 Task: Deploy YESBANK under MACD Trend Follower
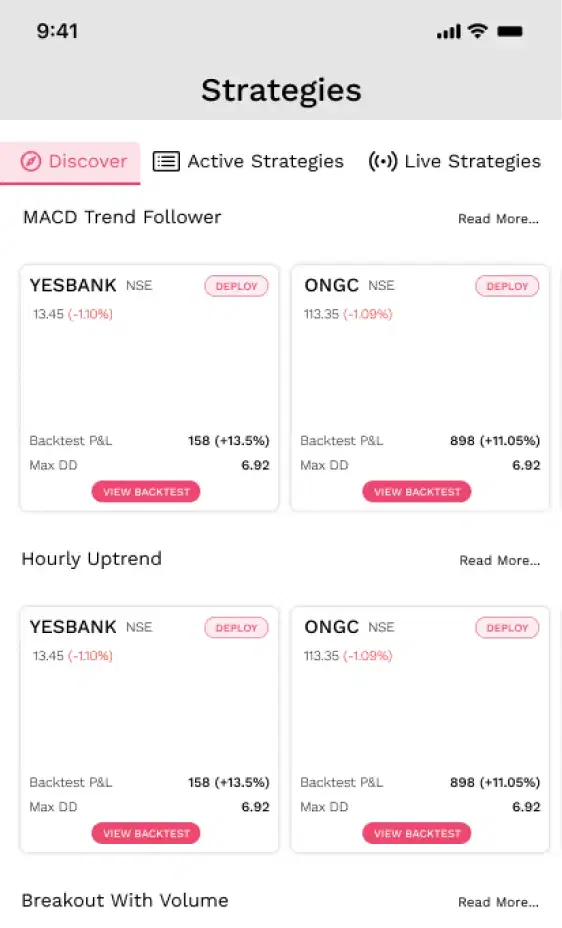tap(237, 286)
